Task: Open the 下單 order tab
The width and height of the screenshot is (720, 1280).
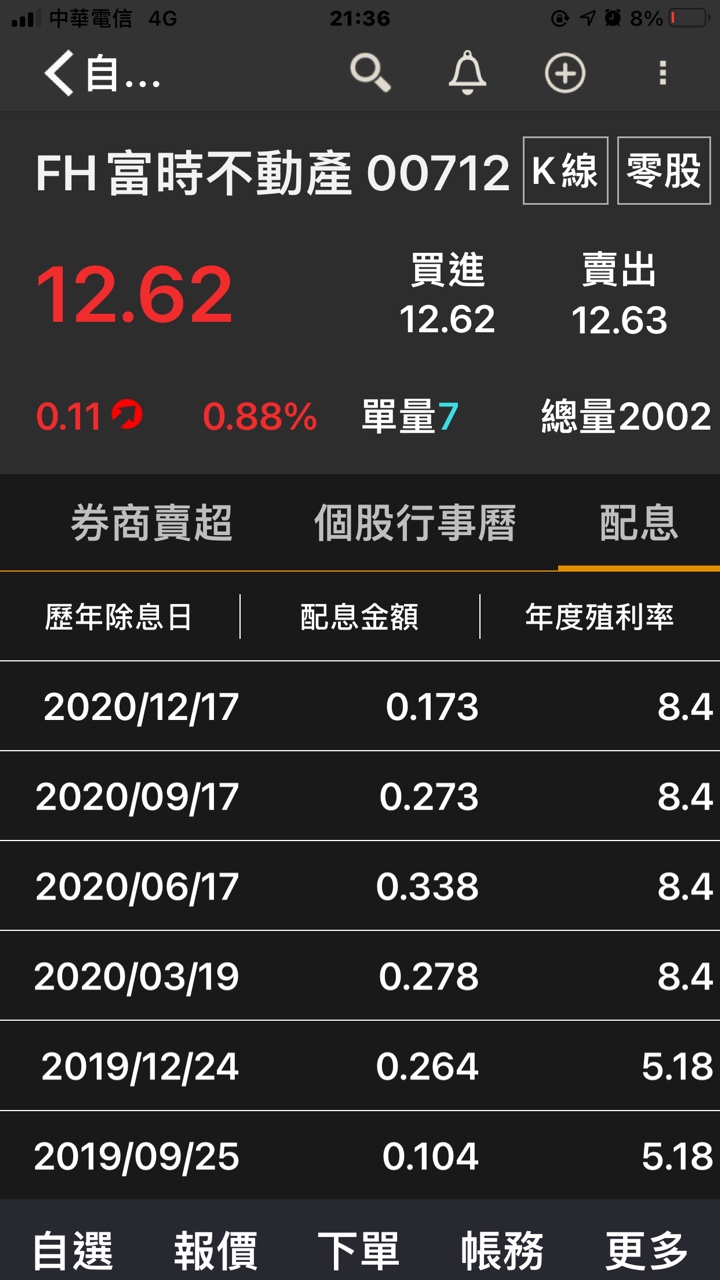Action: pyautogui.click(x=358, y=1250)
